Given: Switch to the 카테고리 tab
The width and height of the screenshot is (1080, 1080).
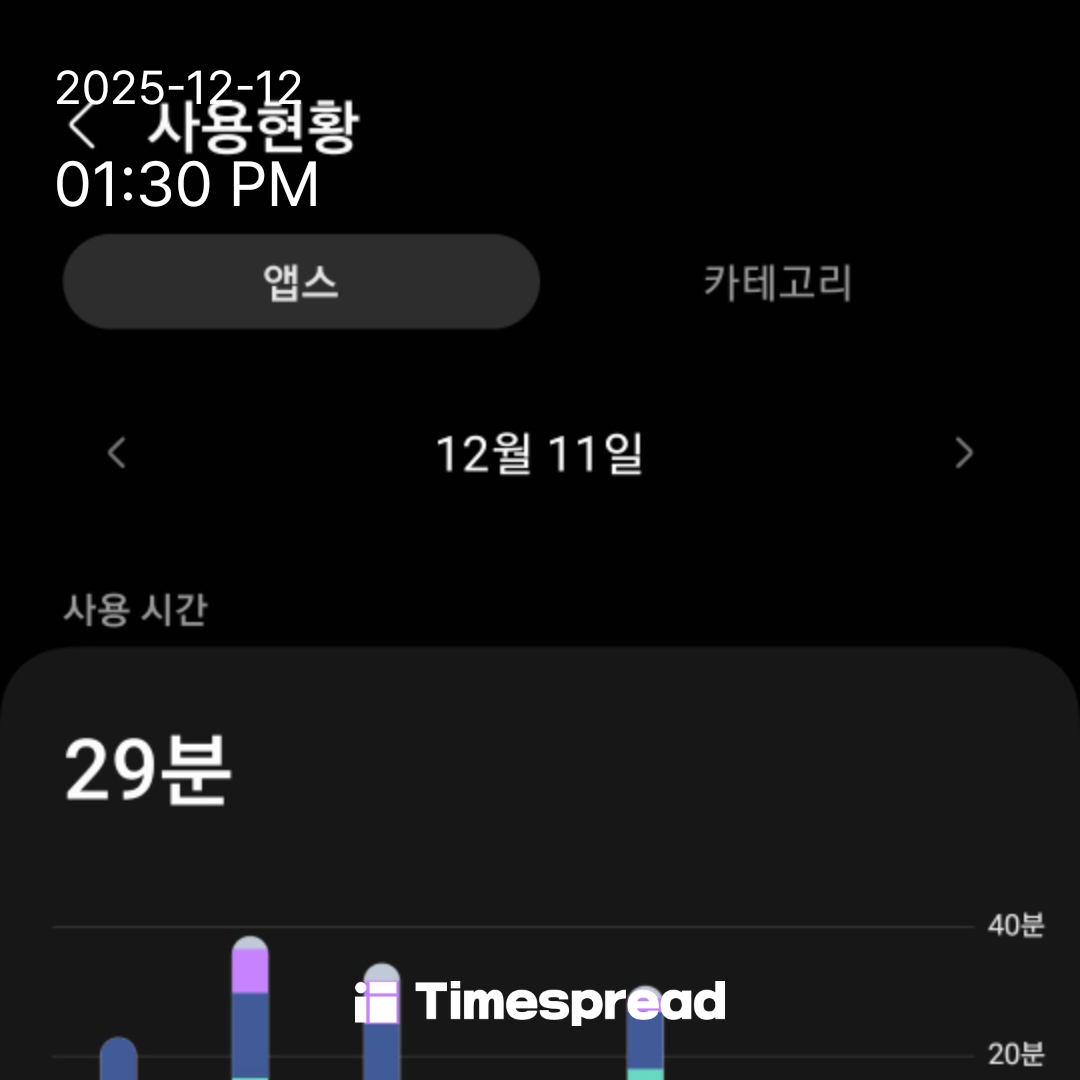Looking at the screenshot, I should click(777, 283).
